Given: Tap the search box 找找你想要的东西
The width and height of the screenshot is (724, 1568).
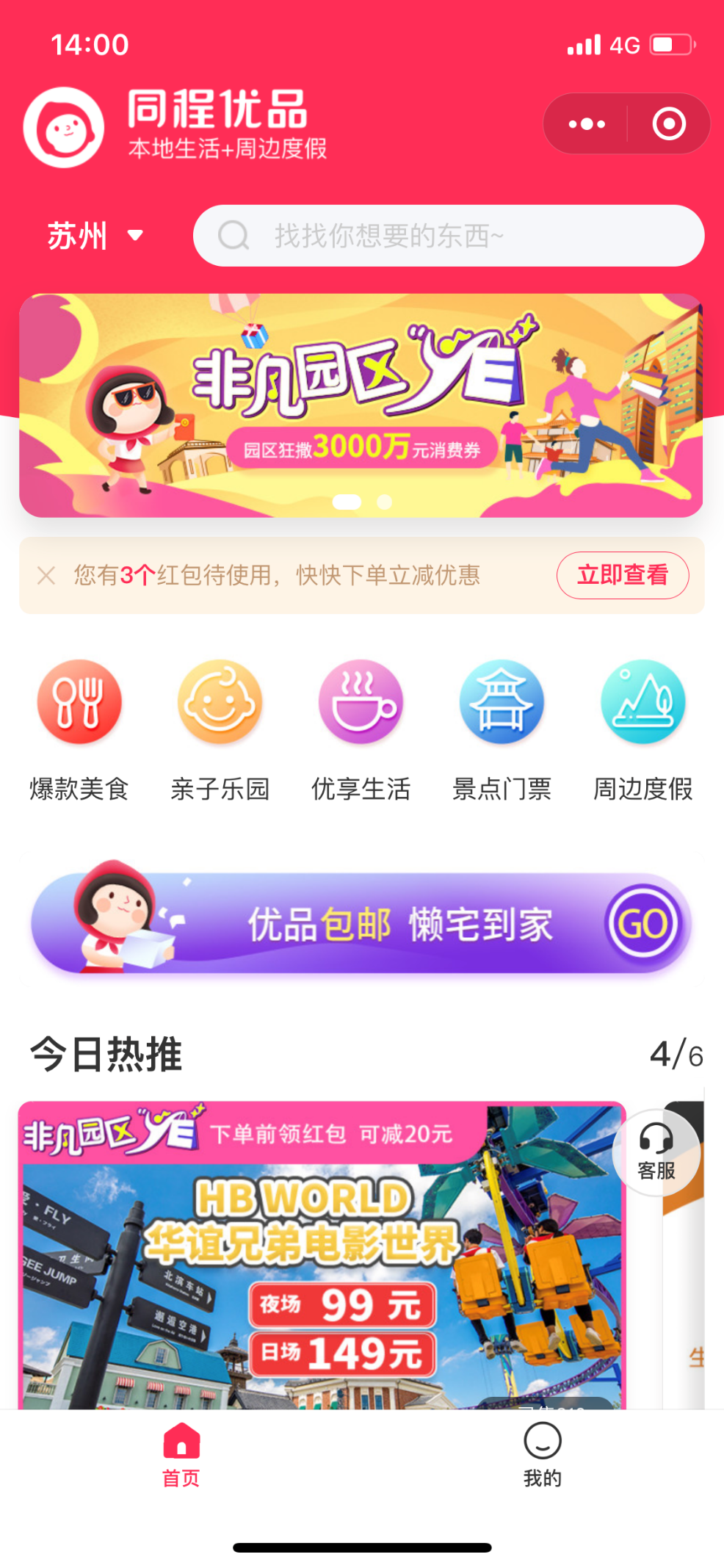Looking at the screenshot, I should (449, 236).
